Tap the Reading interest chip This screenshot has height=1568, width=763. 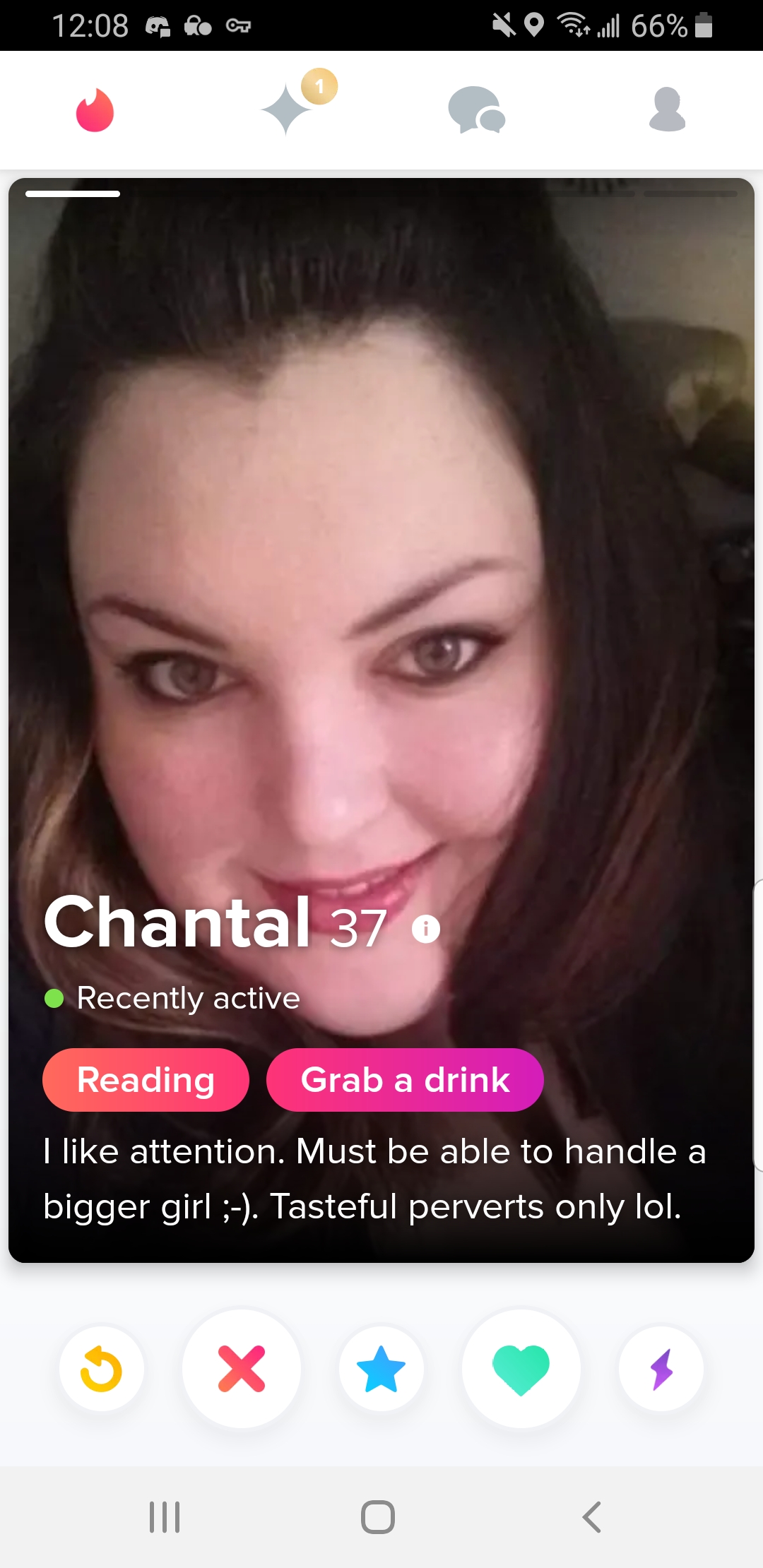coord(146,1080)
